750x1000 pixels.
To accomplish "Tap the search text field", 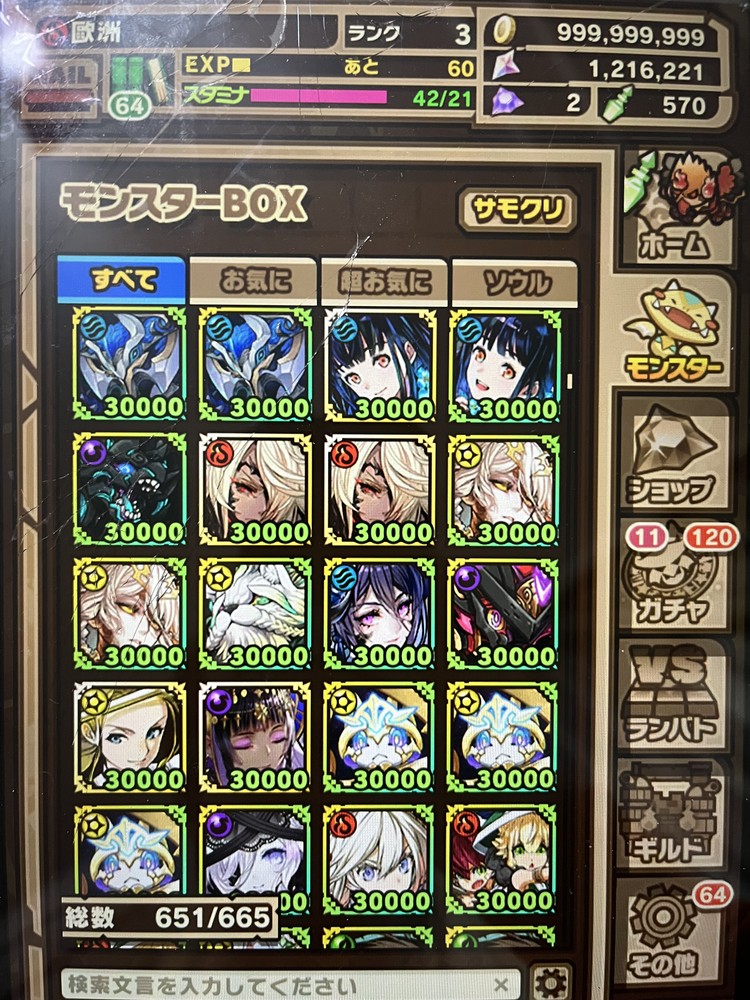I will [290, 982].
